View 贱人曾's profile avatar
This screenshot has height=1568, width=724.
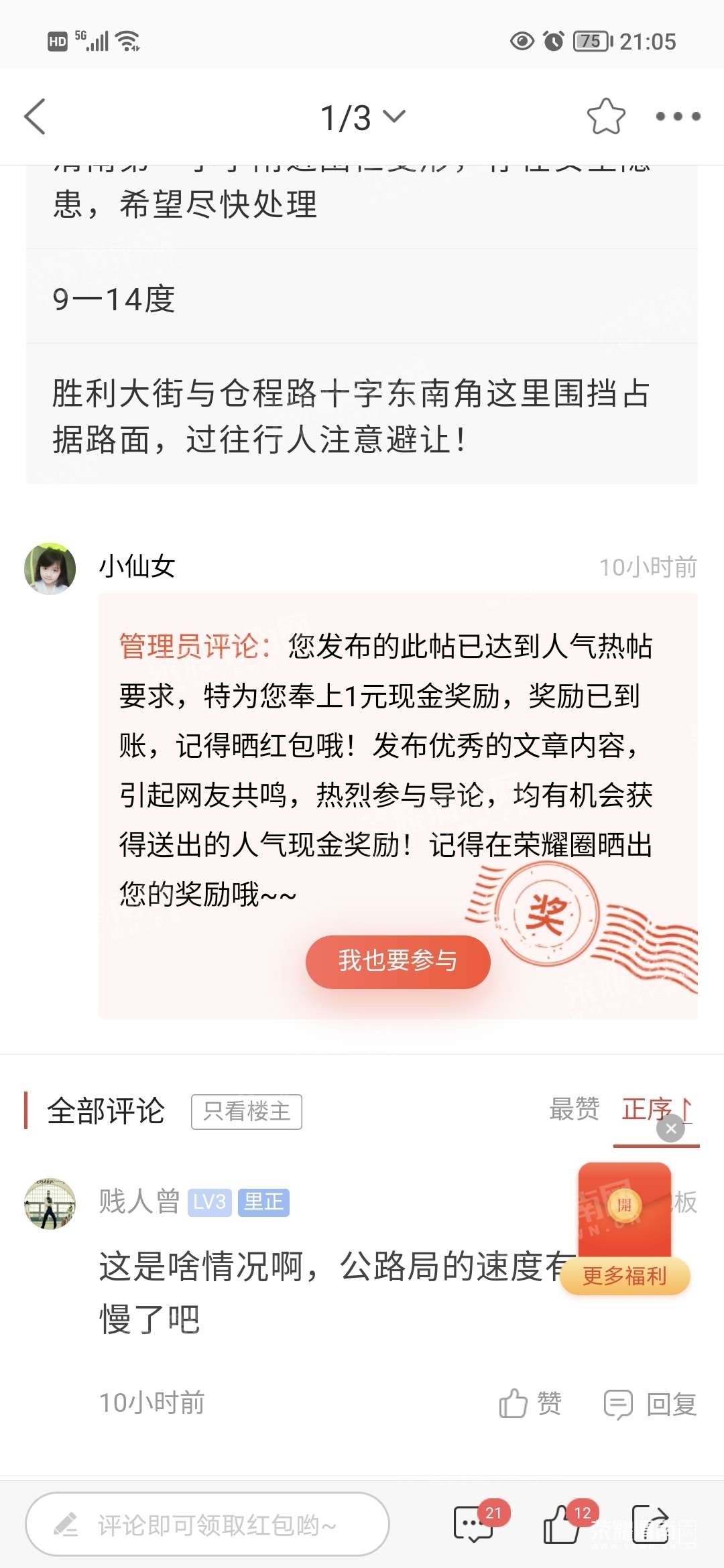point(50,1203)
